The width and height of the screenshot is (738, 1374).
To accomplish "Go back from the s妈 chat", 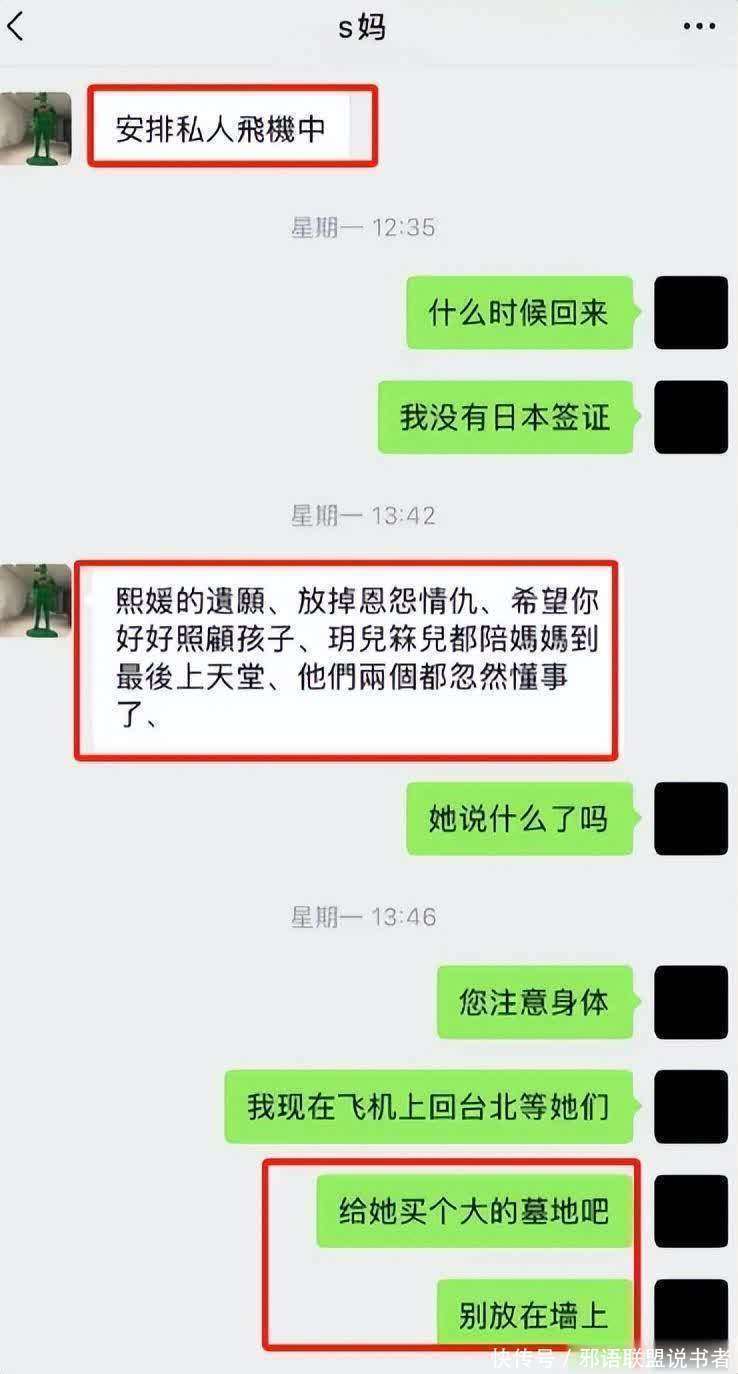I will click(16, 27).
